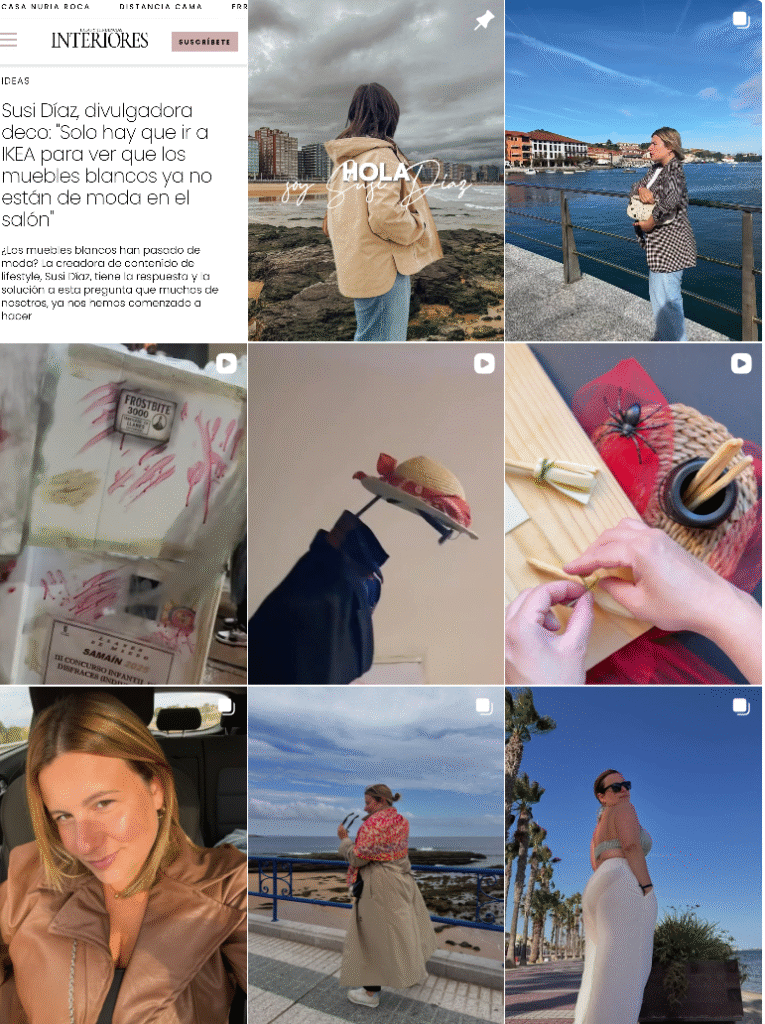This screenshot has height=1024, width=765.
Task: Click the Reels icon on the spider craft video
Action: pyautogui.click(x=741, y=364)
